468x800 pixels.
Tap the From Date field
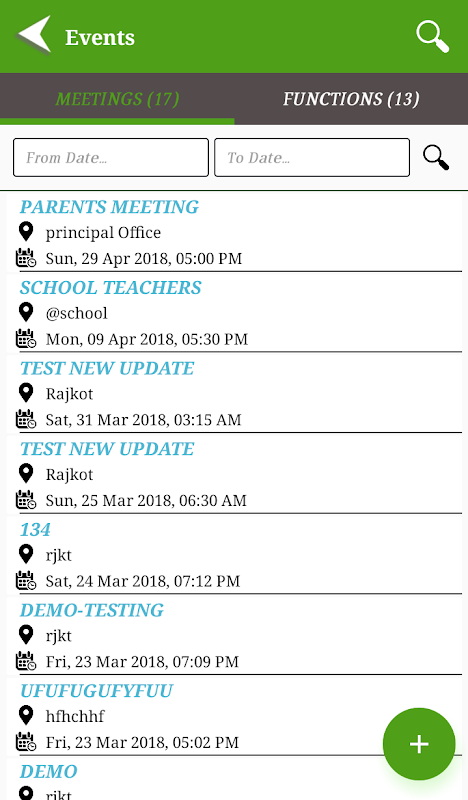[x=111, y=158]
